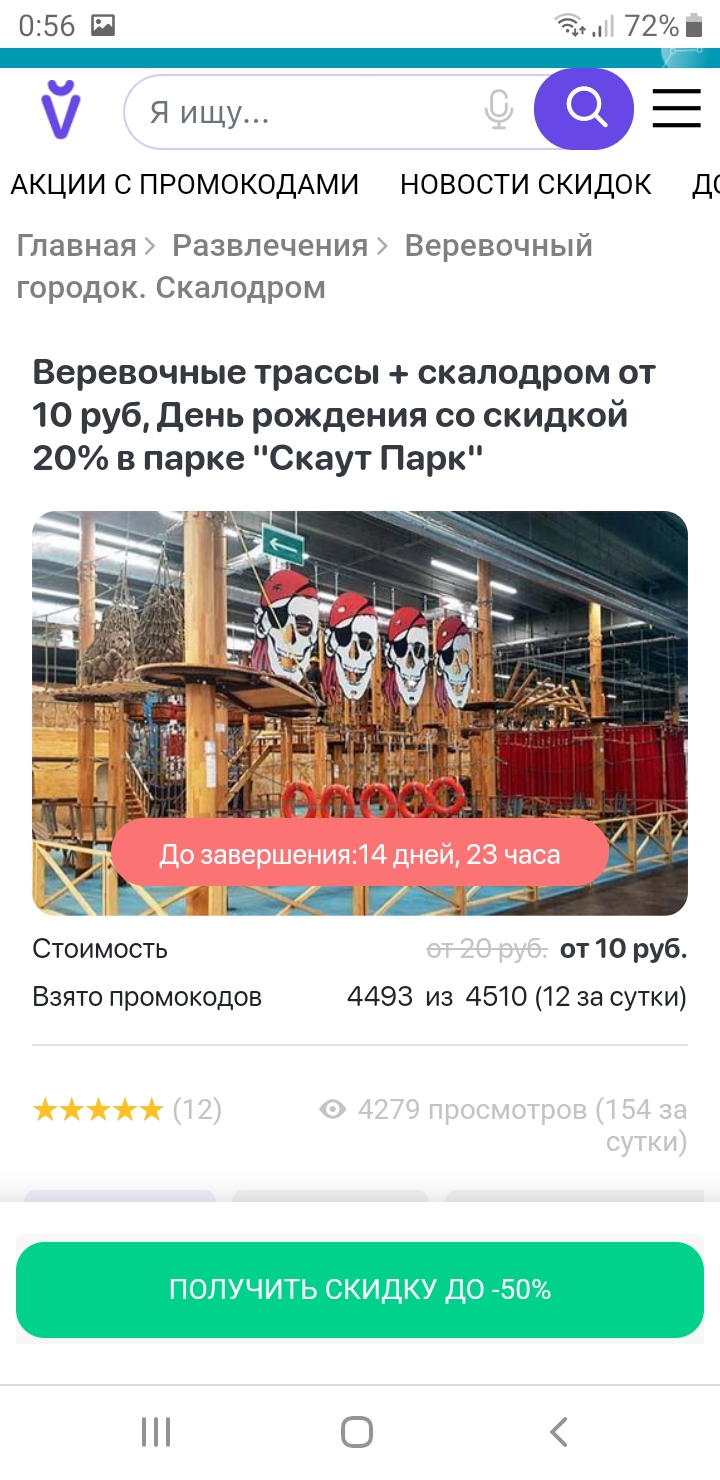Screen dimensions: 720x1480
Task: Tap the purple search button
Action: point(584,108)
